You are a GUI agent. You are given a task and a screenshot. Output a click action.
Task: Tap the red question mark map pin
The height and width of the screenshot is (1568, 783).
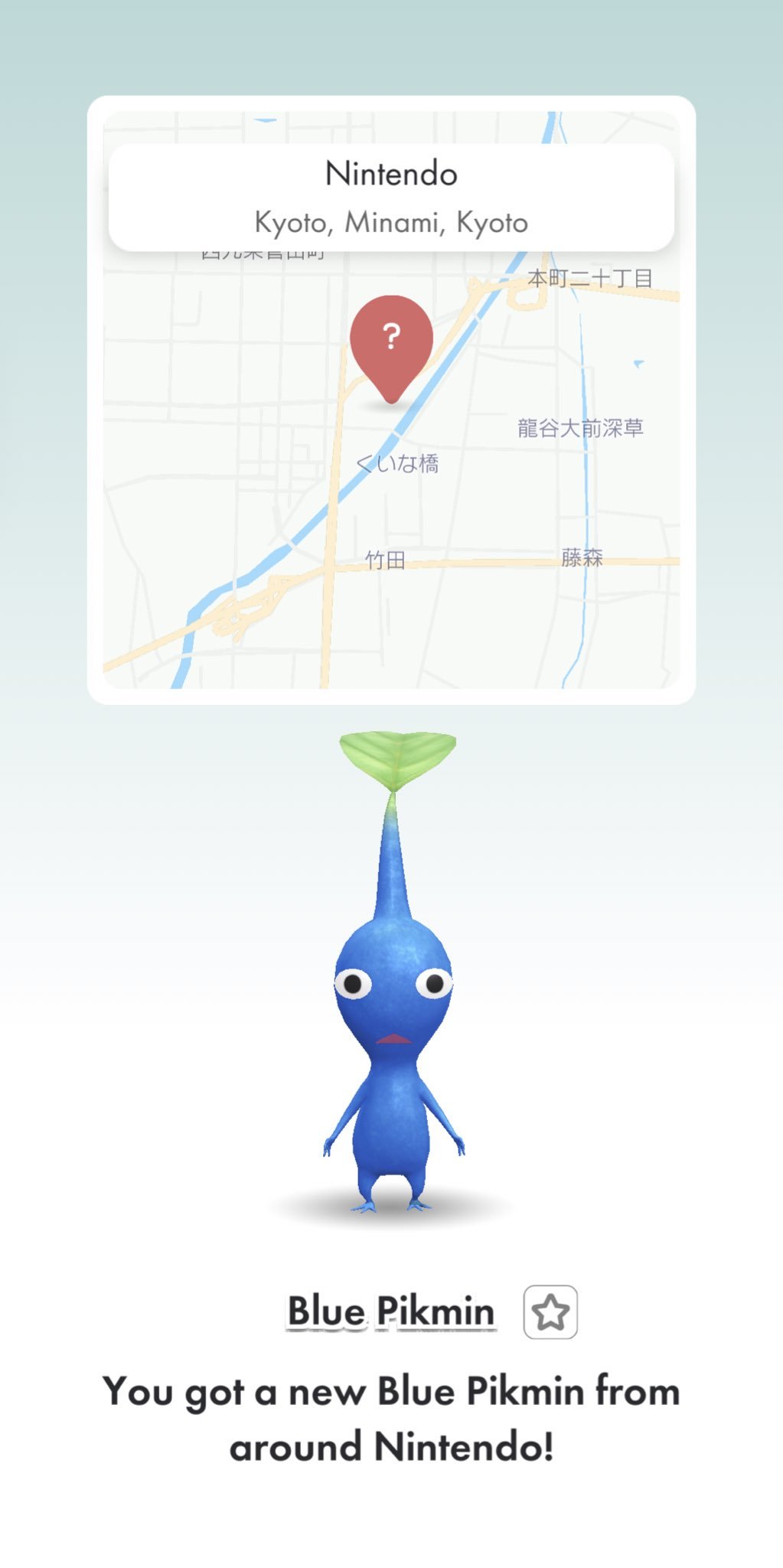[391, 341]
